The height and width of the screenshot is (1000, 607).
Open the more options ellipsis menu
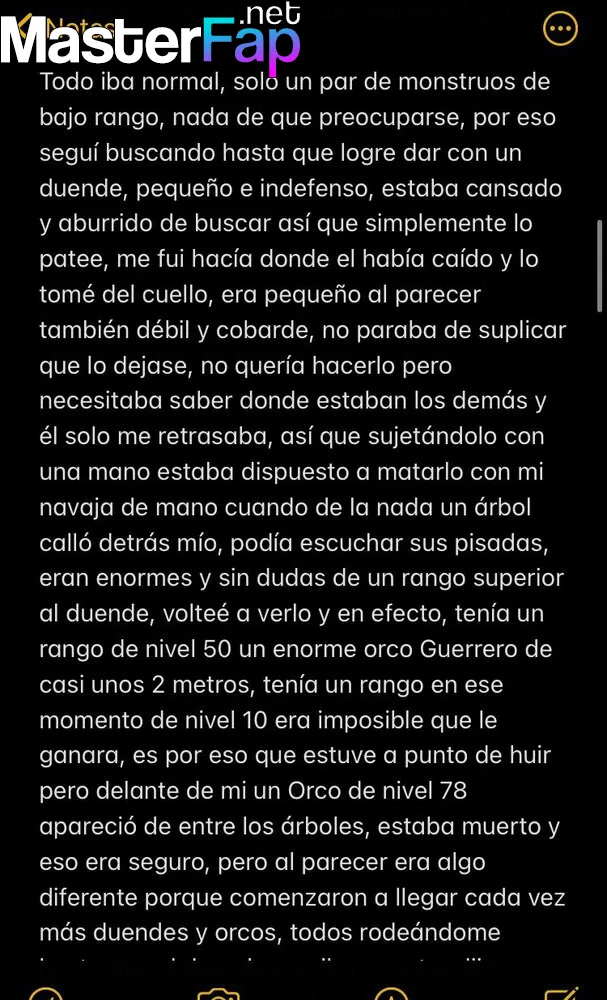(x=560, y=28)
